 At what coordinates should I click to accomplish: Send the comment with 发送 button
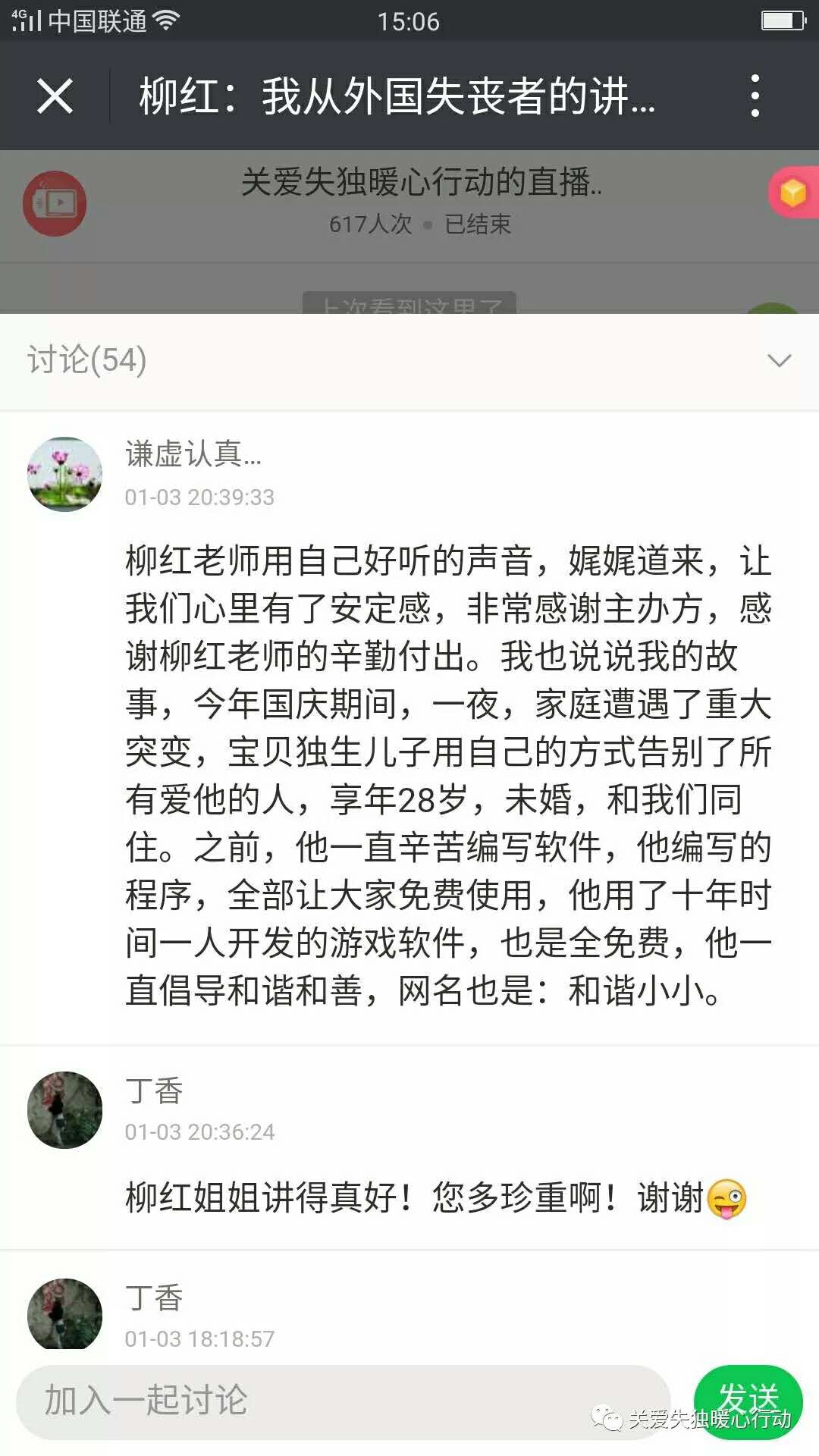click(x=748, y=1401)
